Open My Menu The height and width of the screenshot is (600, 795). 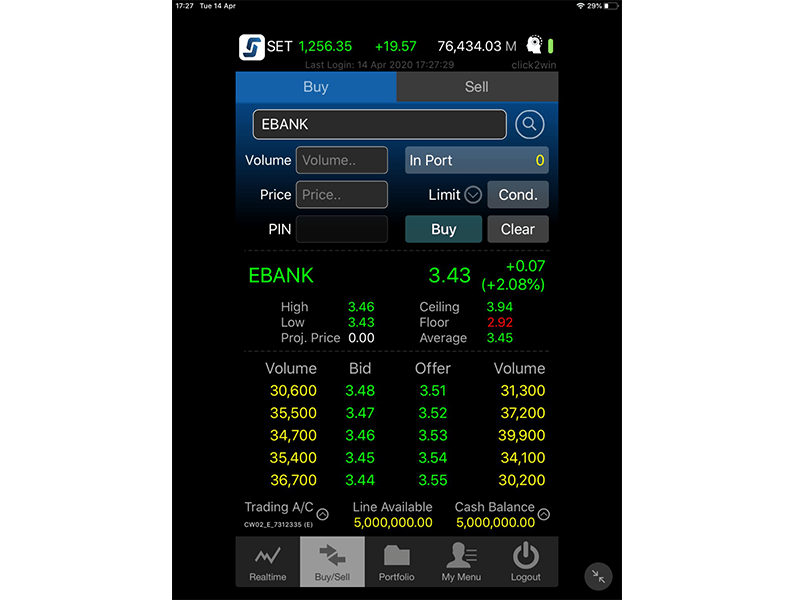pyautogui.click(x=461, y=562)
